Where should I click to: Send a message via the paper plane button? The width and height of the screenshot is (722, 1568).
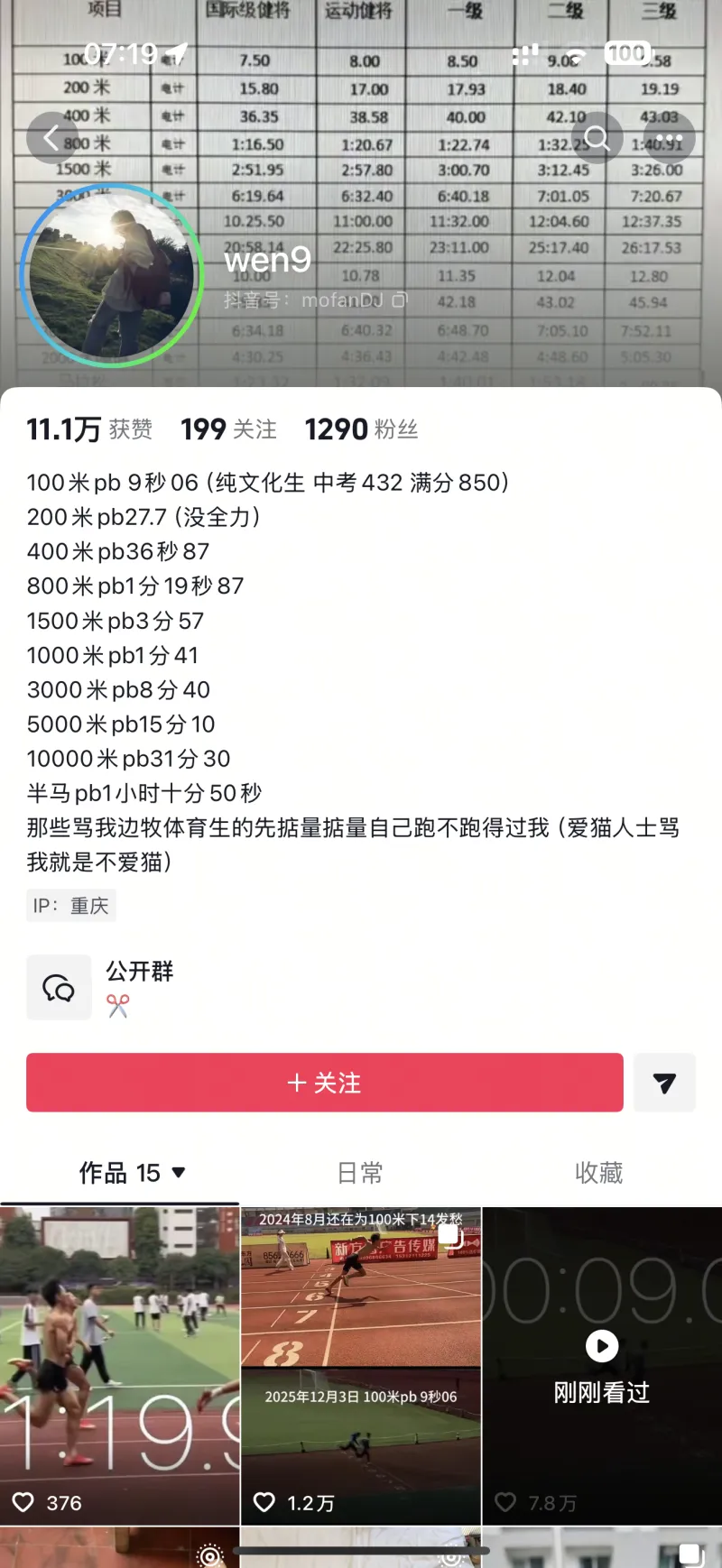click(664, 1083)
